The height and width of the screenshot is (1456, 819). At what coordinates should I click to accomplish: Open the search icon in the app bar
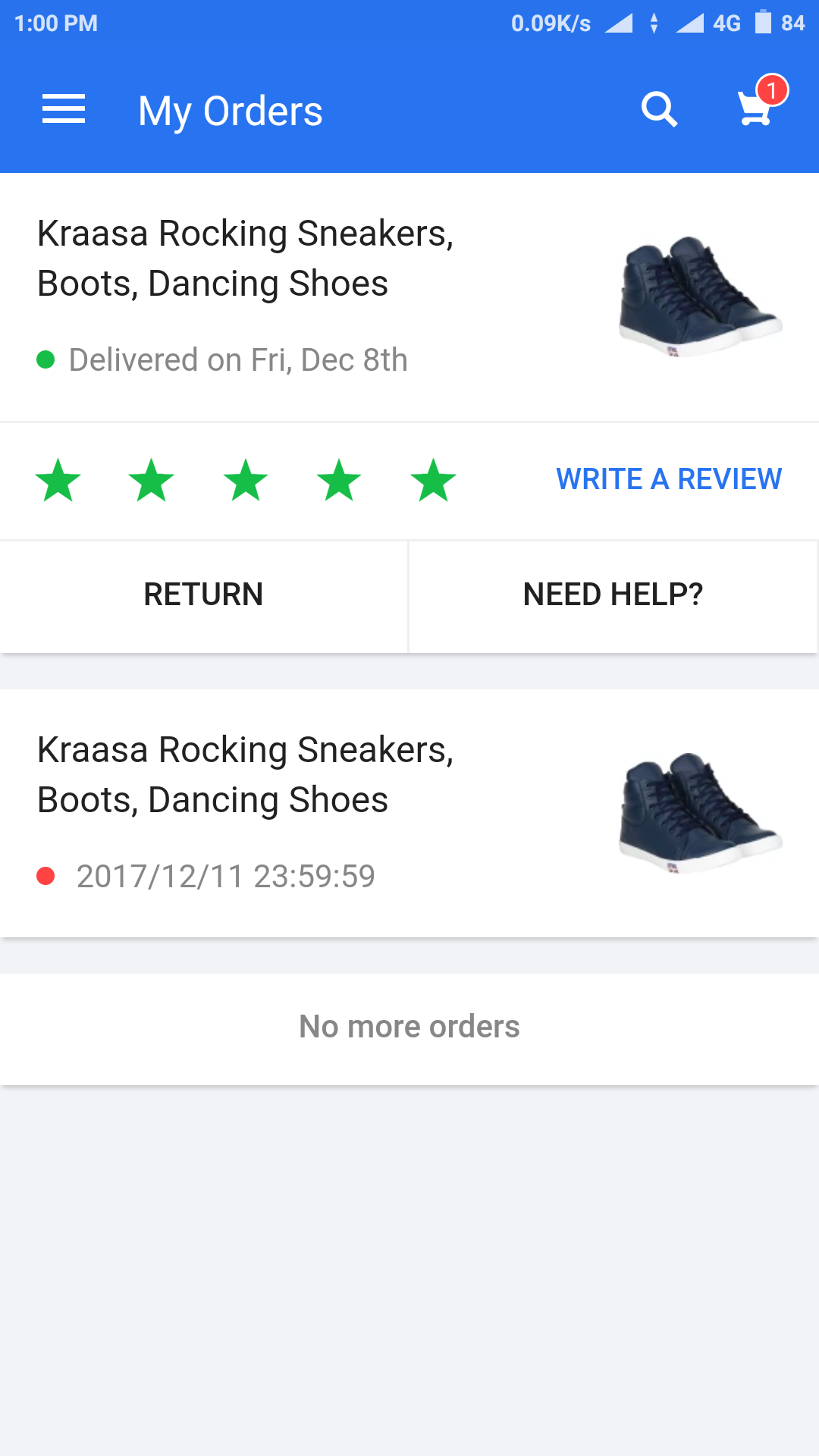tap(659, 110)
